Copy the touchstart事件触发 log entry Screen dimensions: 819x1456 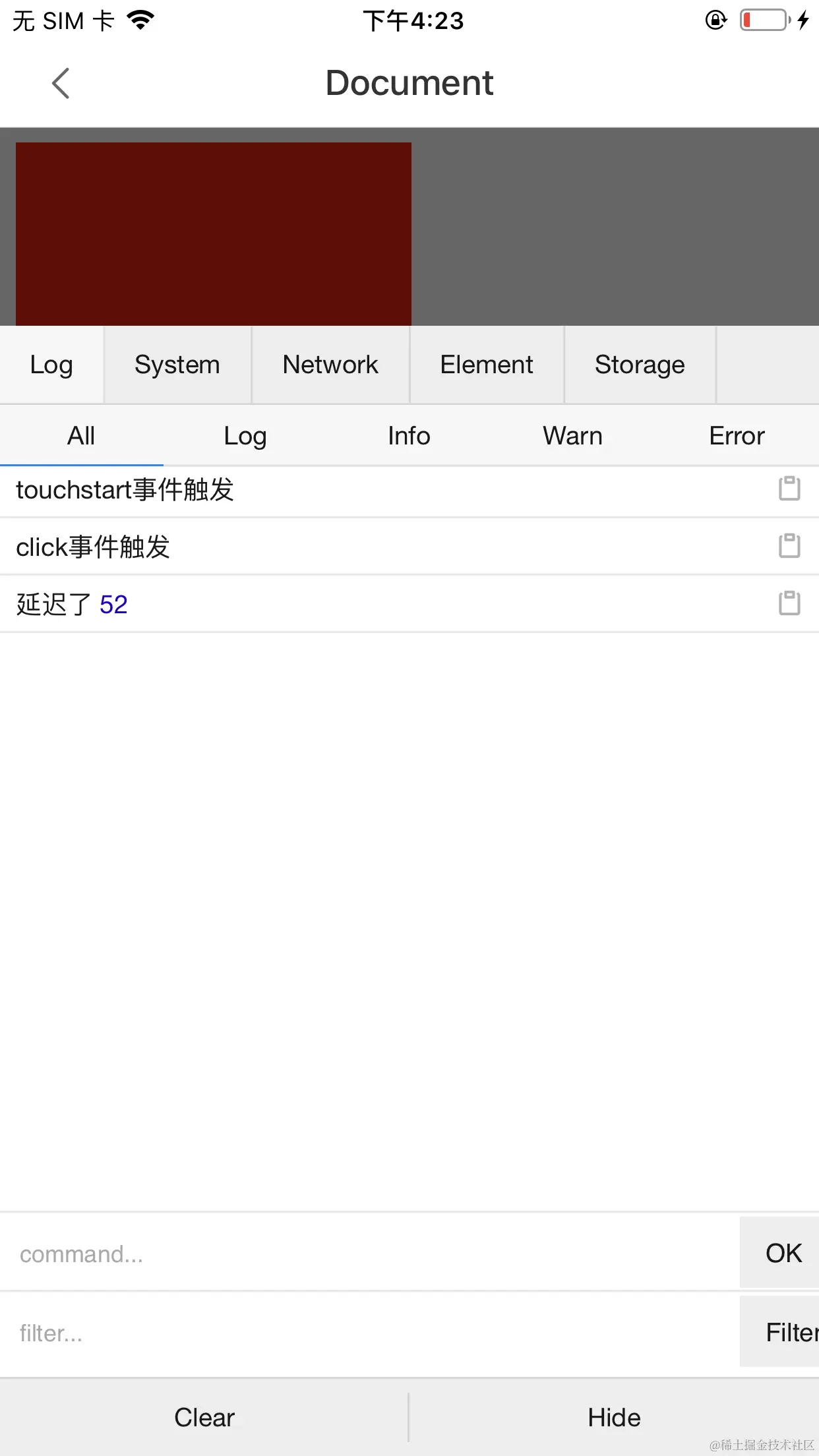click(789, 489)
